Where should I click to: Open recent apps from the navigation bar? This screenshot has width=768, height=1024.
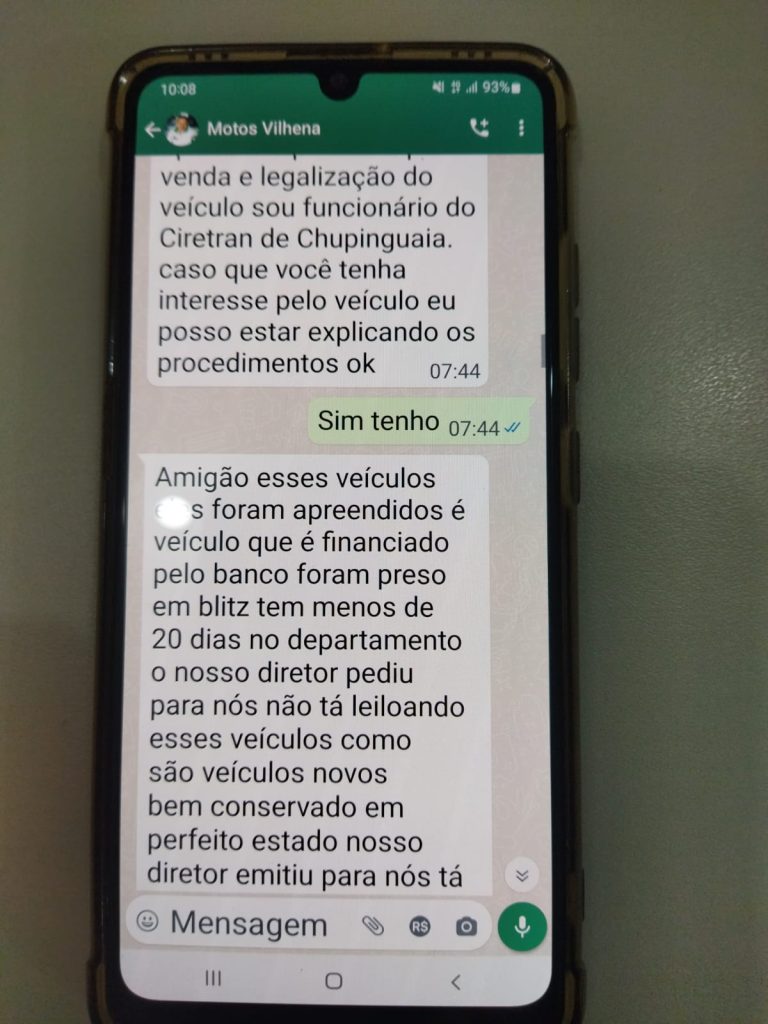[213, 979]
